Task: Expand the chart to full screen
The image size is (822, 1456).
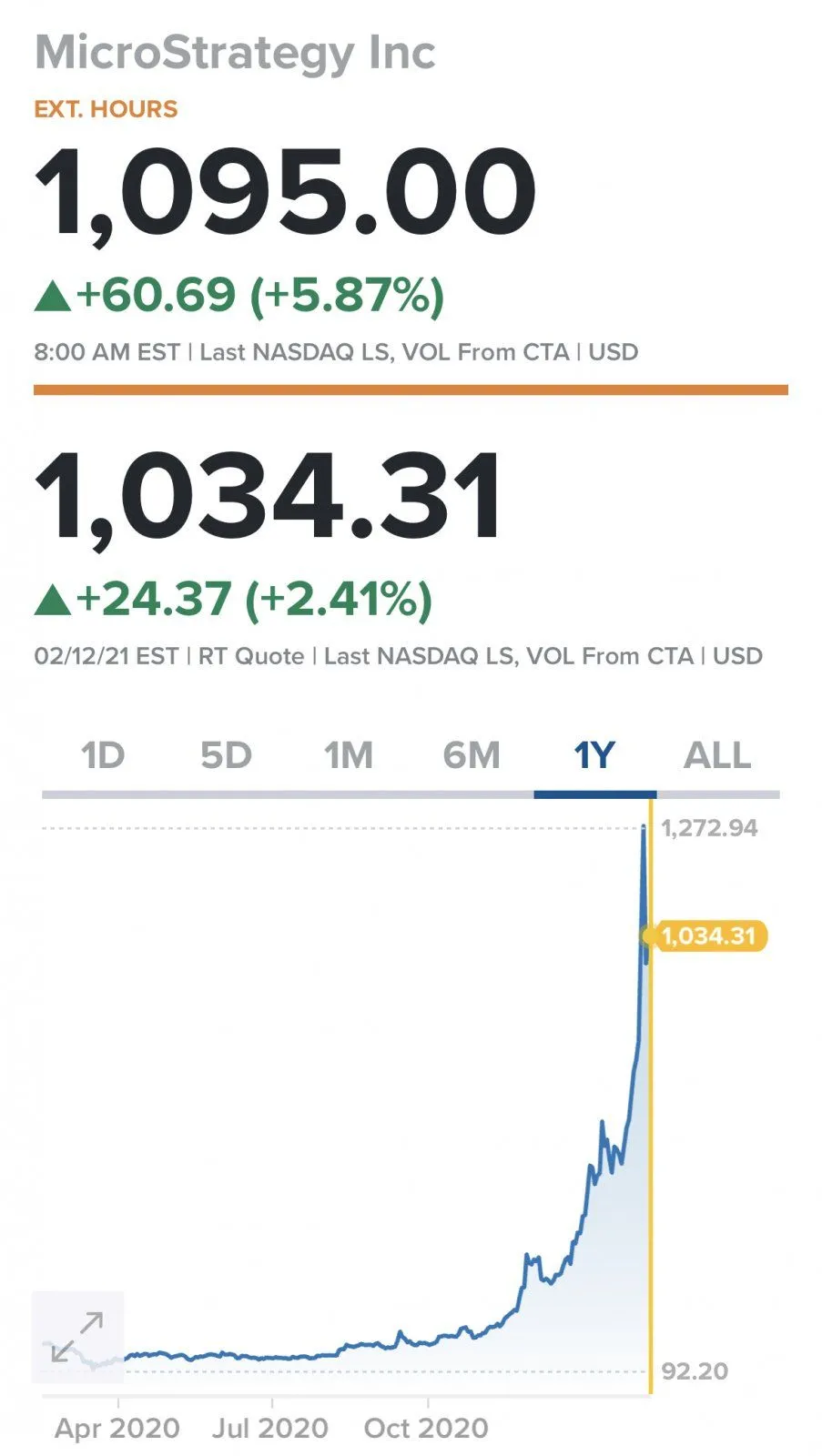Action: coord(77,1336)
